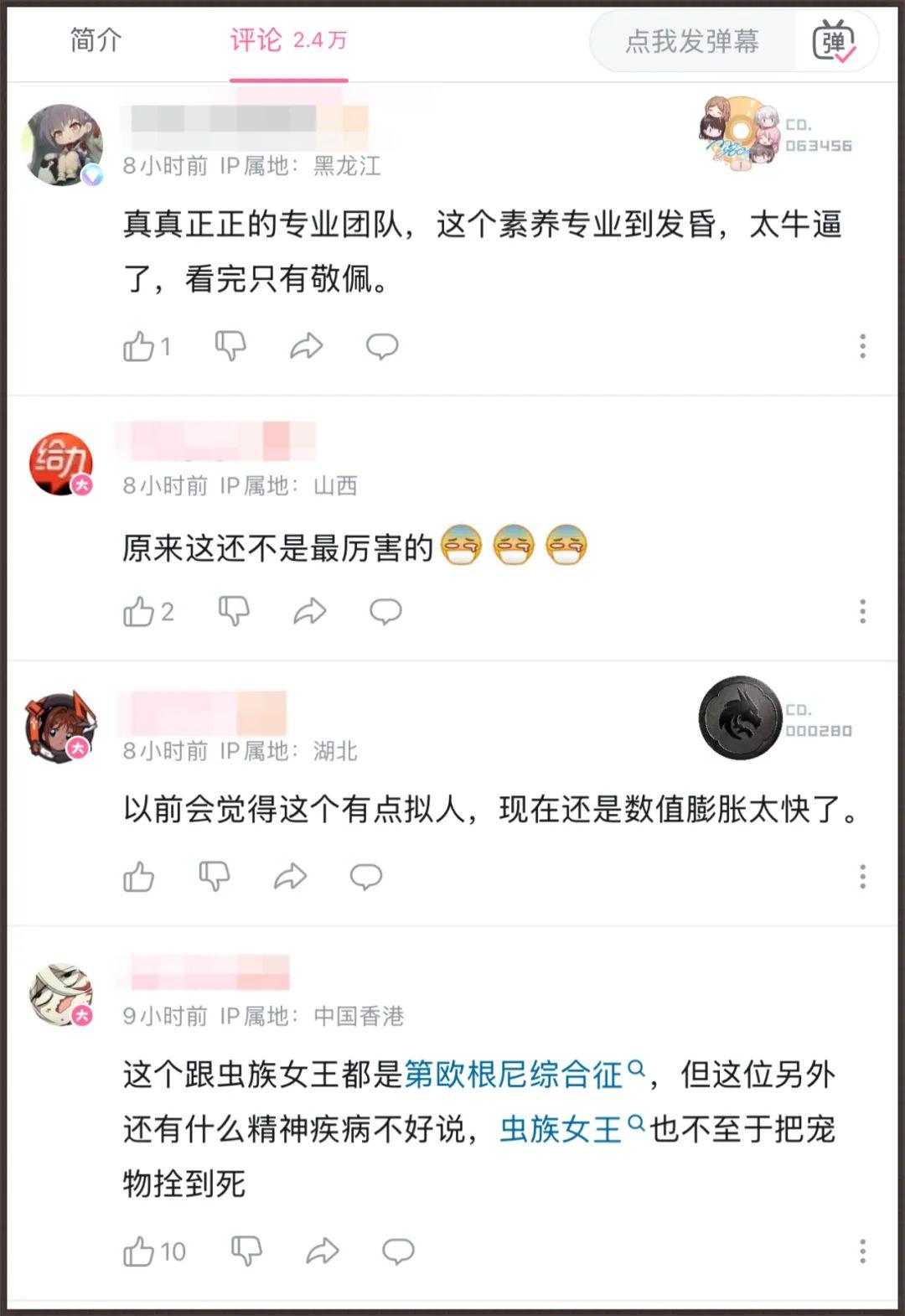This screenshot has height=1316, width=905.
Task: Open the 点我发弹幕 input box
Action: pyautogui.click(x=692, y=41)
